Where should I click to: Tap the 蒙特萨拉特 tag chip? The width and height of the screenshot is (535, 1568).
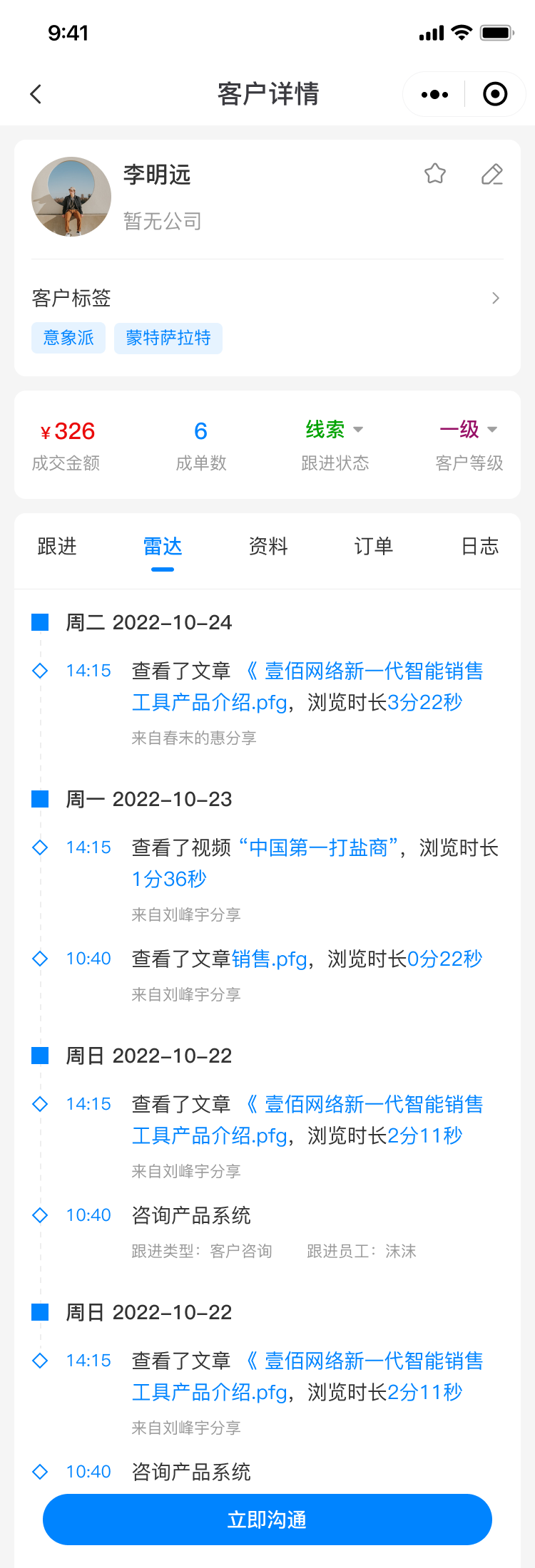pos(168,338)
